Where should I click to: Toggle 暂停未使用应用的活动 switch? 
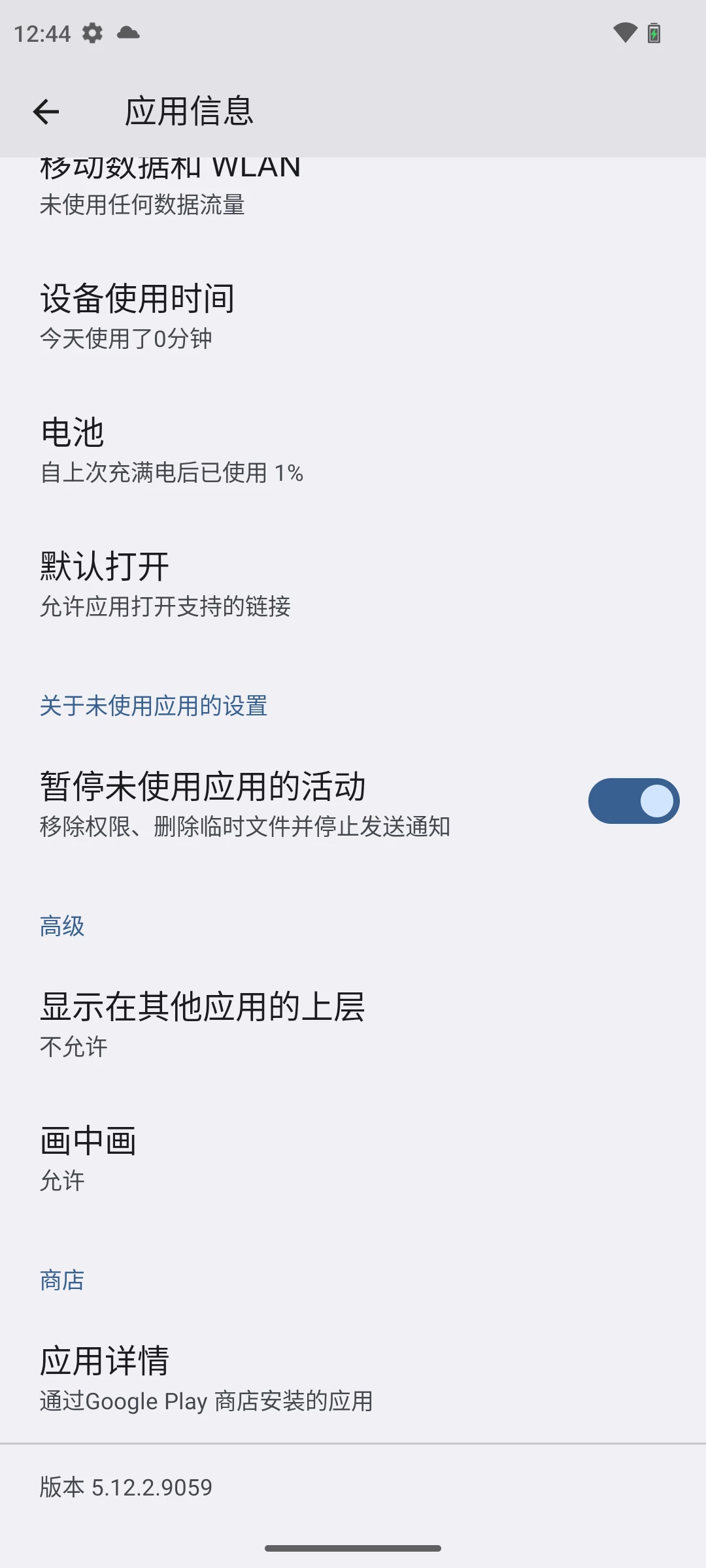(x=633, y=801)
